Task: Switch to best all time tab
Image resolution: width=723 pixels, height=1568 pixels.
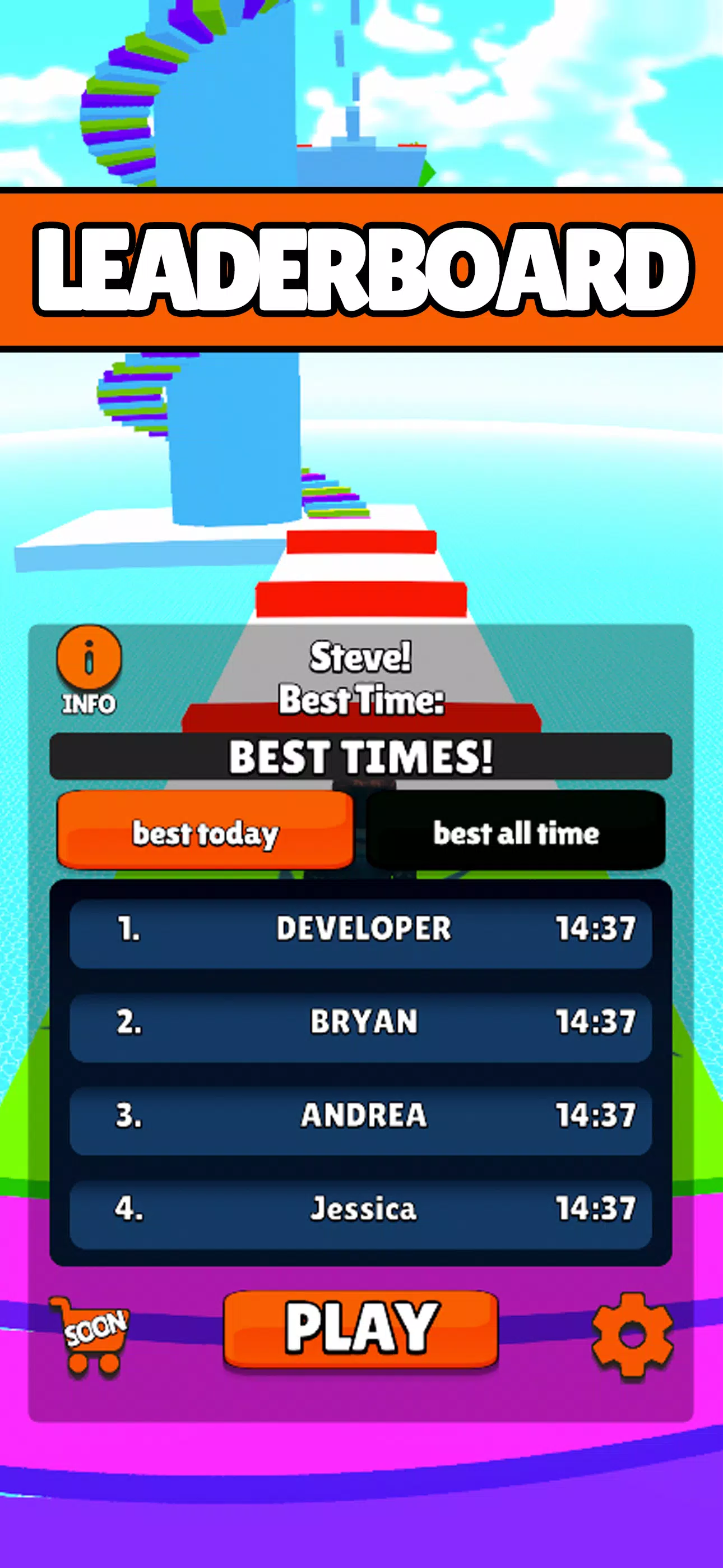Action: 516,831
